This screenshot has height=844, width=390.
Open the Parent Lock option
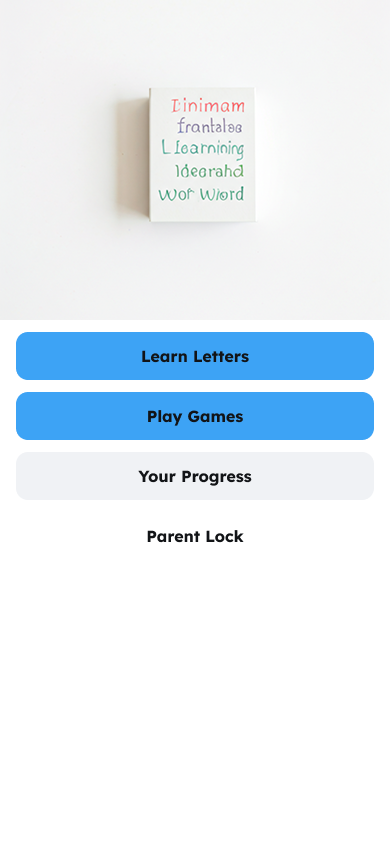tap(195, 536)
